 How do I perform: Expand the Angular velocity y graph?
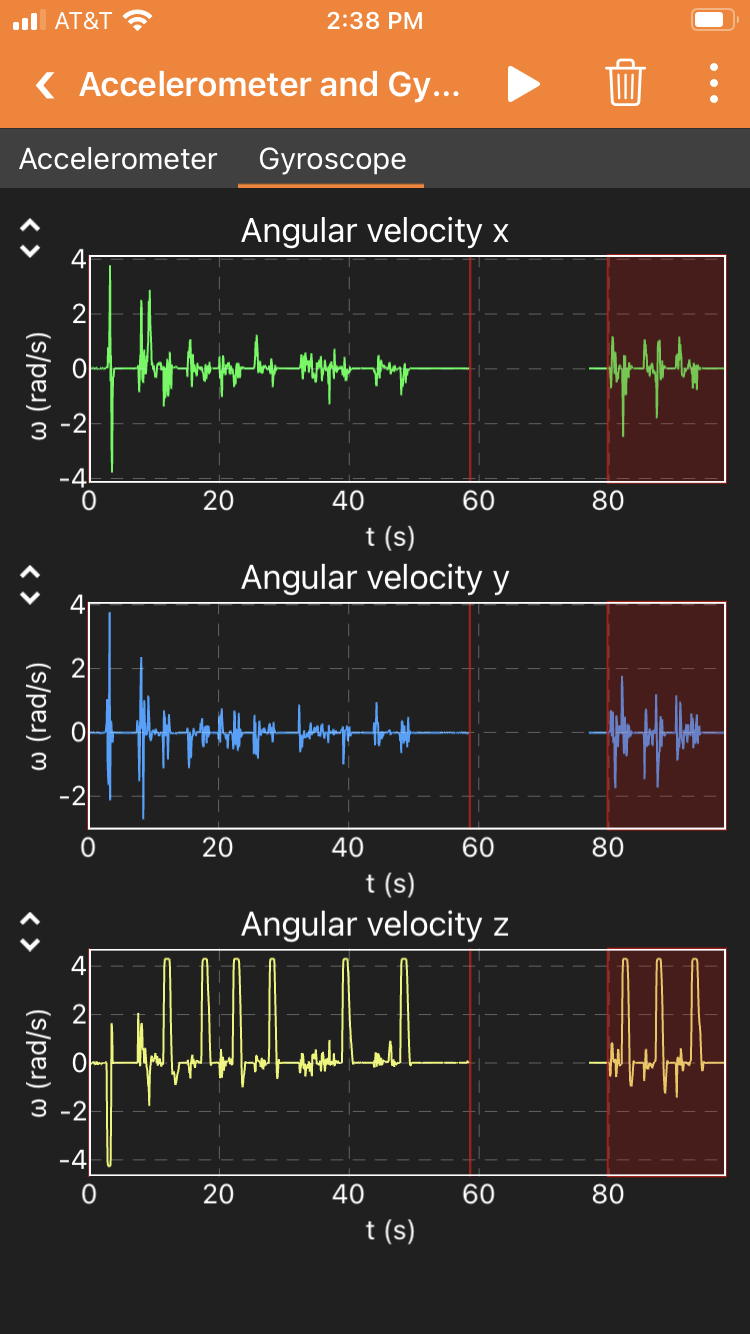click(30, 585)
